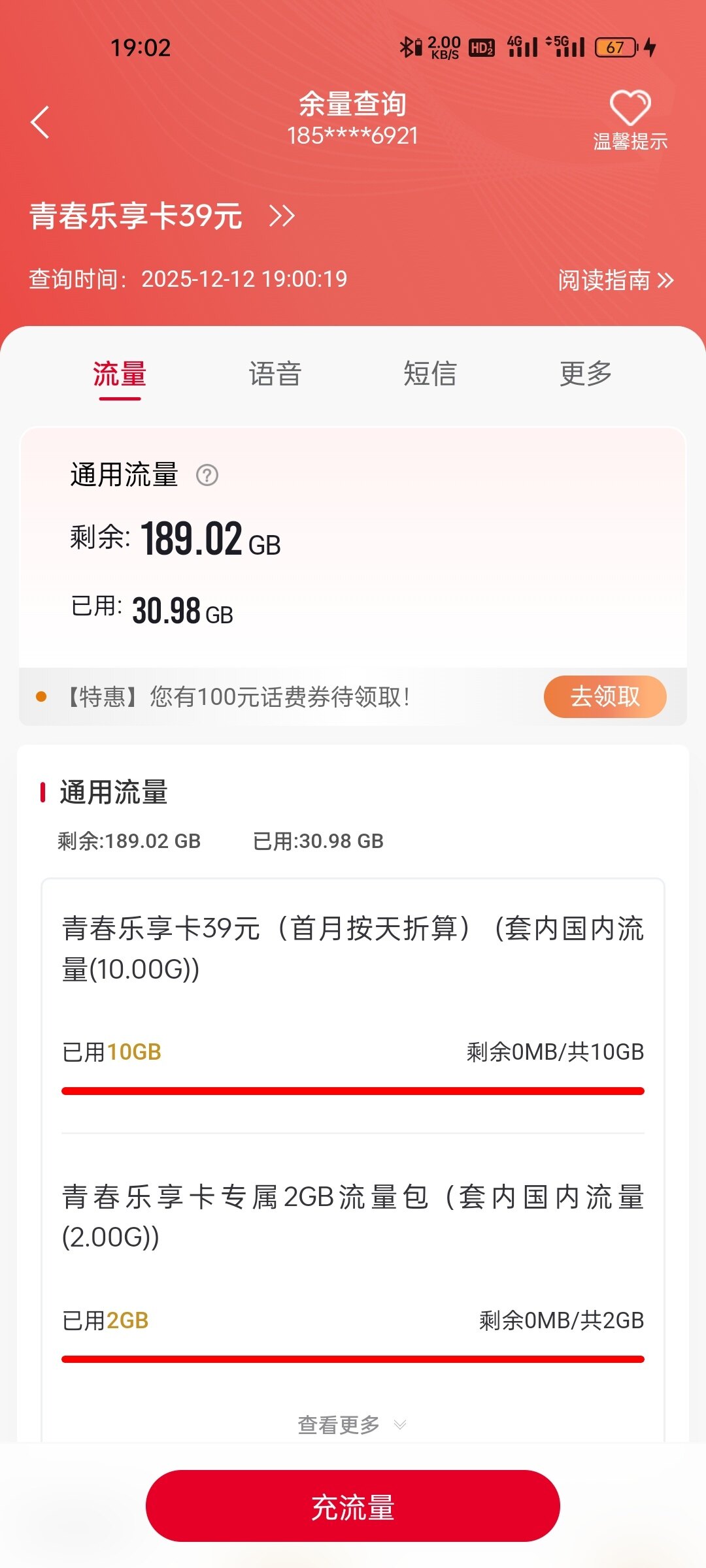Open 青春乐享卡39元 plan details

pos(162,216)
